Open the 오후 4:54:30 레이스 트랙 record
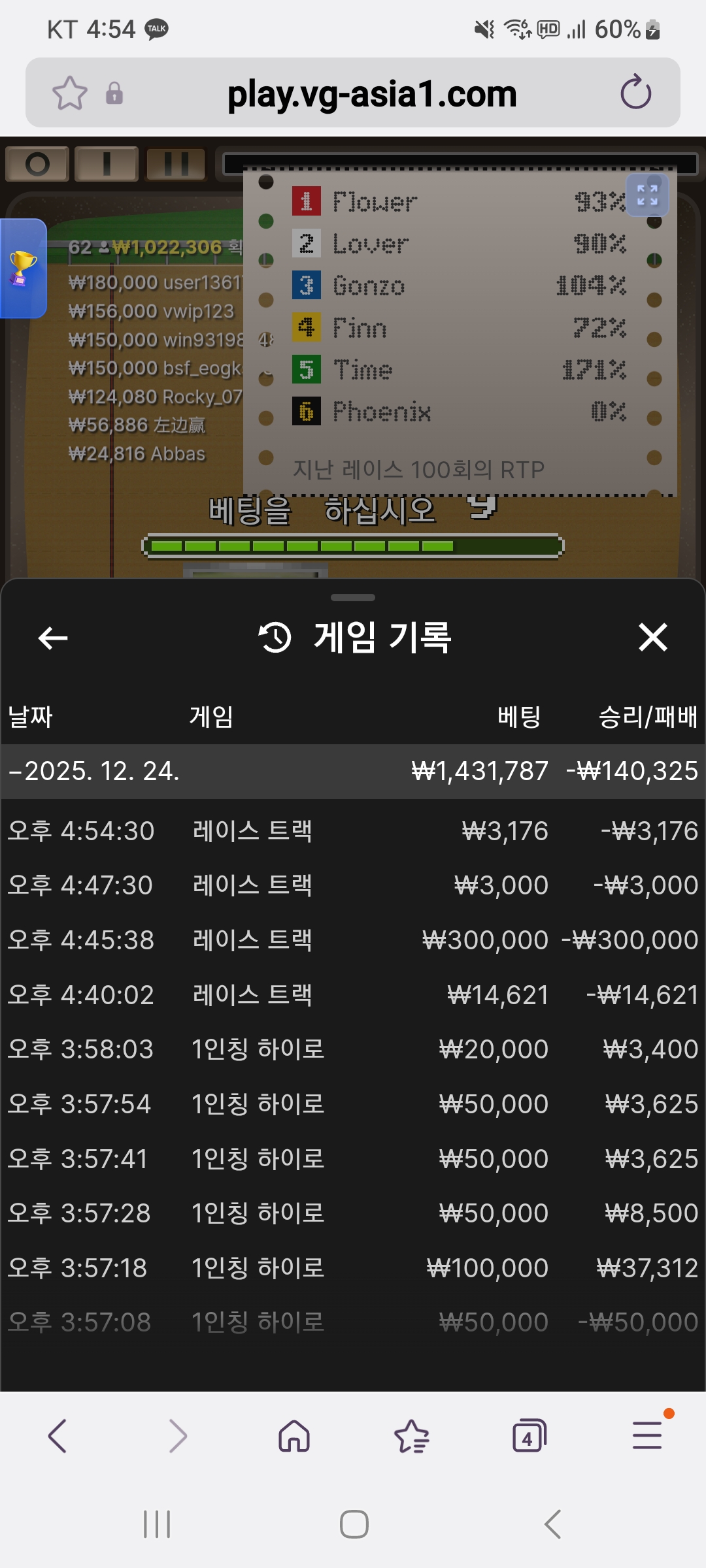706x1568 pixels. tap(353, 831)
